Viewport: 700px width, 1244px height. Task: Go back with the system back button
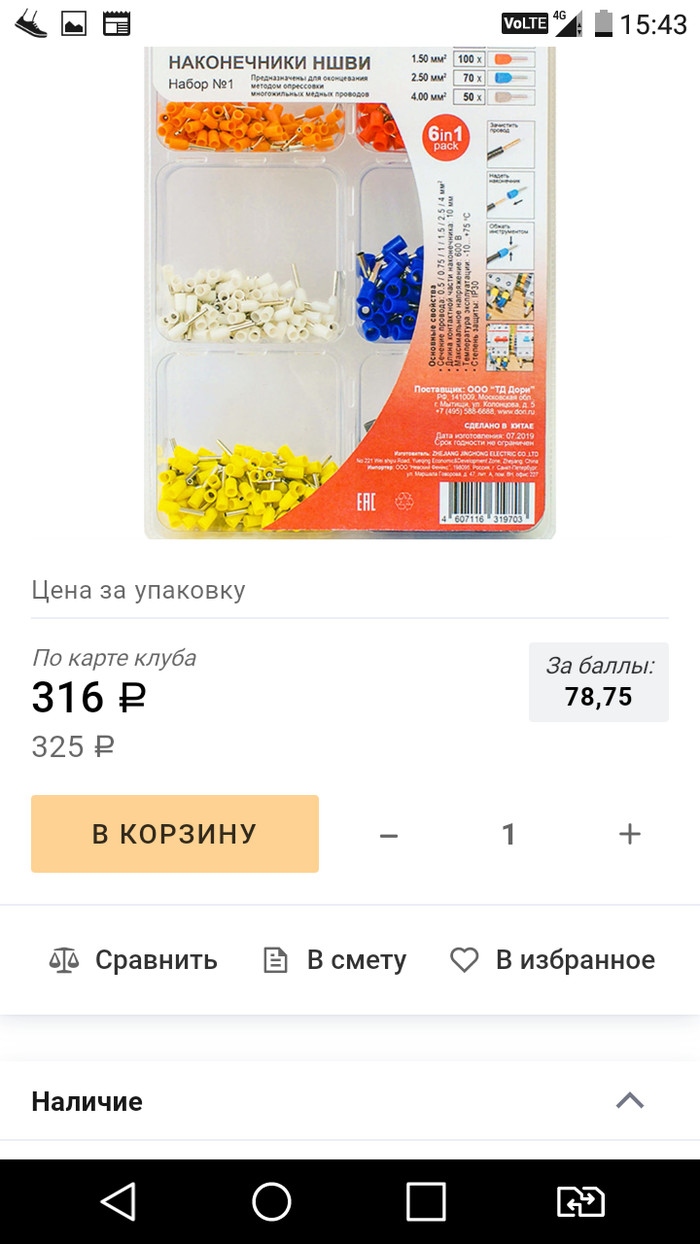coord(118,1201)
